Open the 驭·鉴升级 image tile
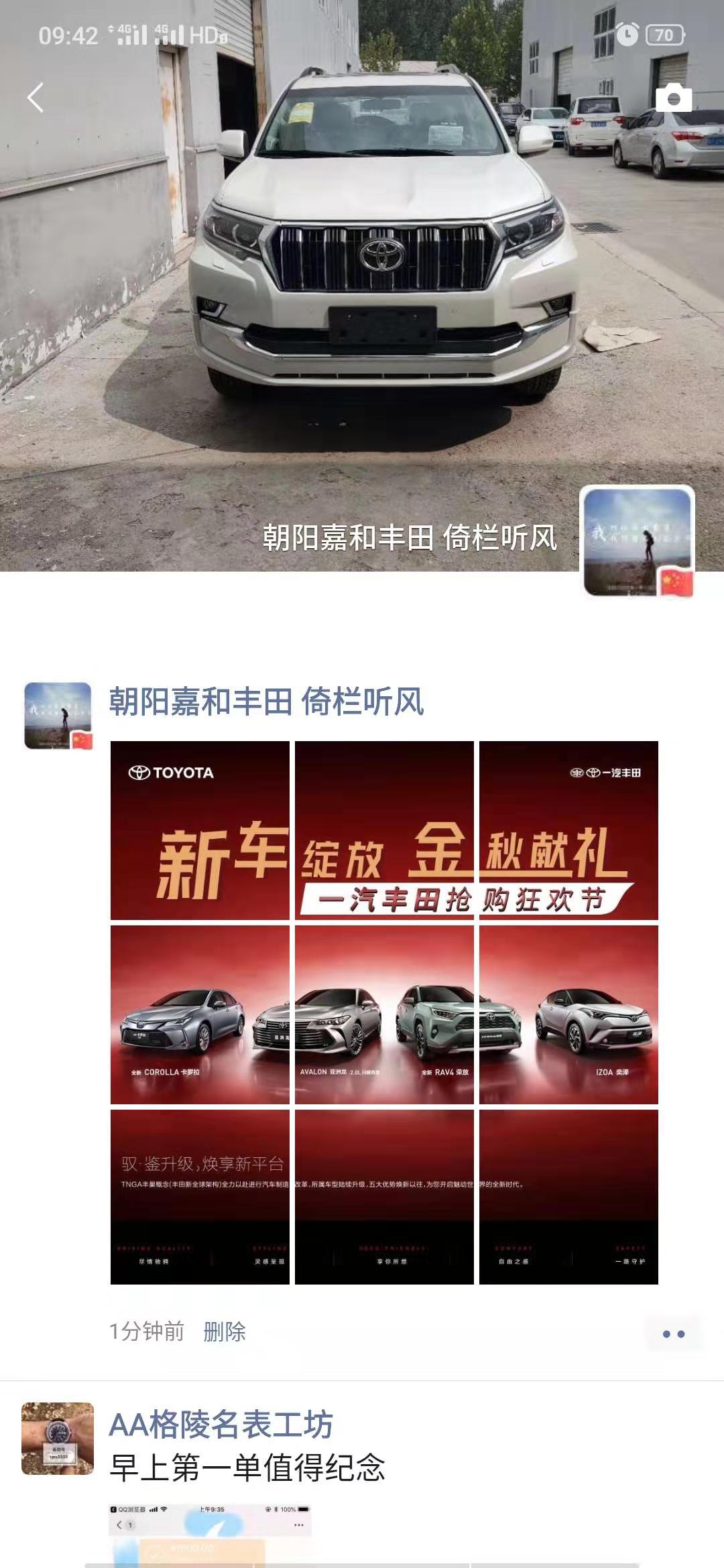 point(200,1197)
